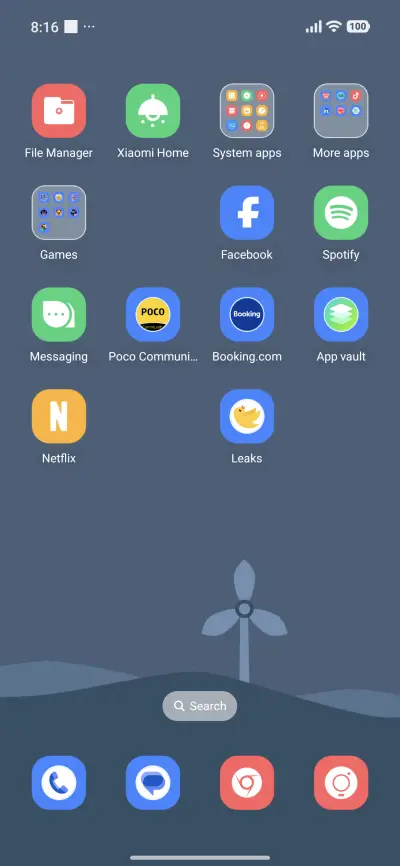Launch the Facebook app
The image size is (400, 866).
(x=247, y=213)
